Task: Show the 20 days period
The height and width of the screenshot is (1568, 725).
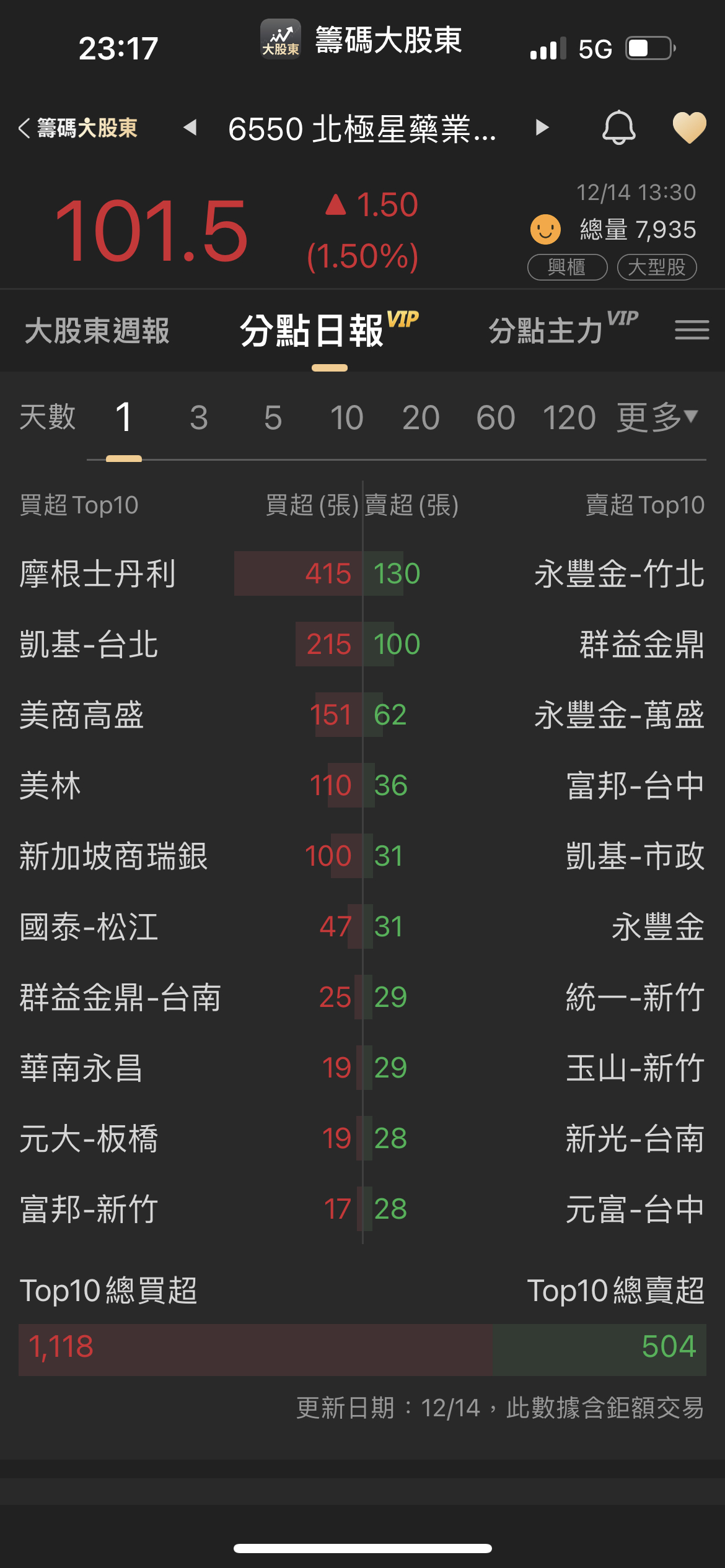Action: [421, 417]
